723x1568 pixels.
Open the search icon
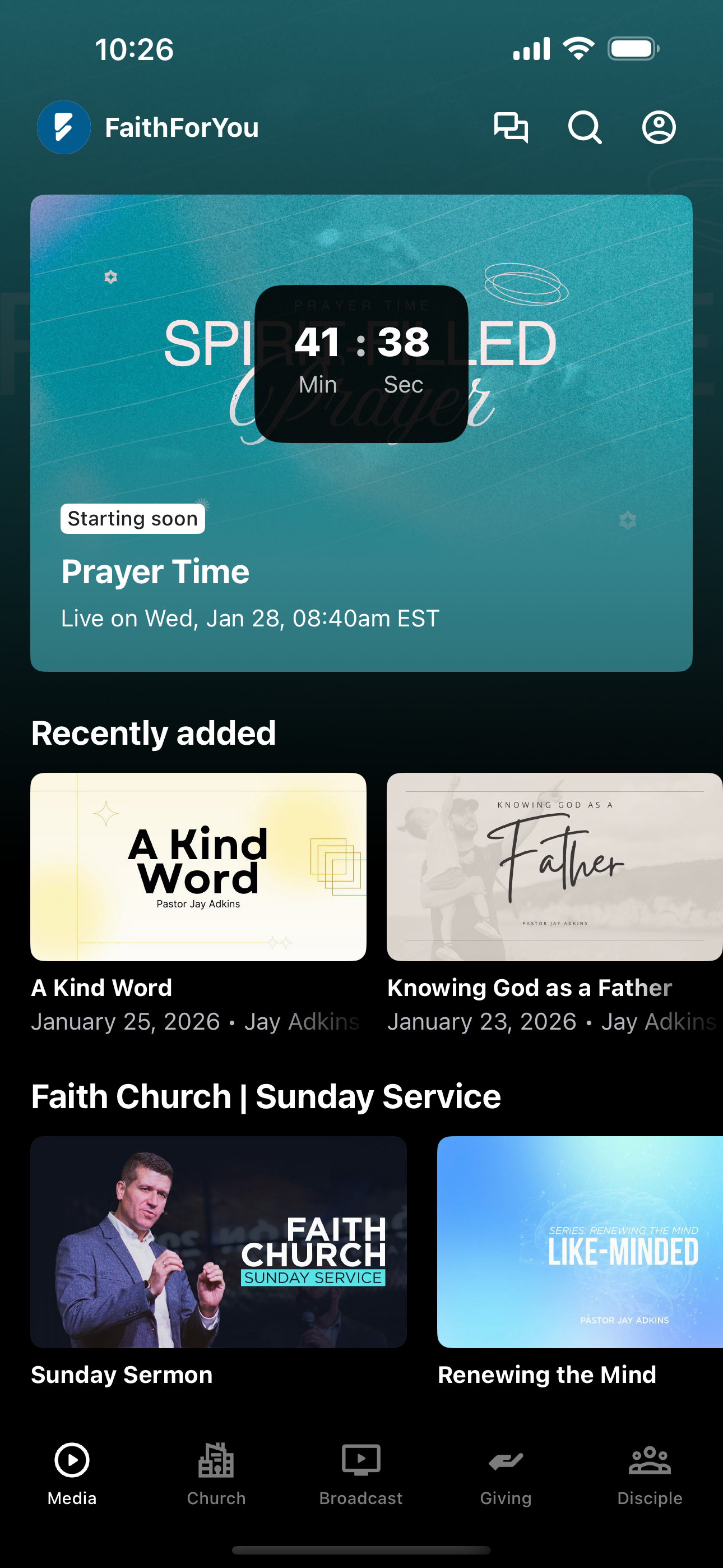coord(584,127)
